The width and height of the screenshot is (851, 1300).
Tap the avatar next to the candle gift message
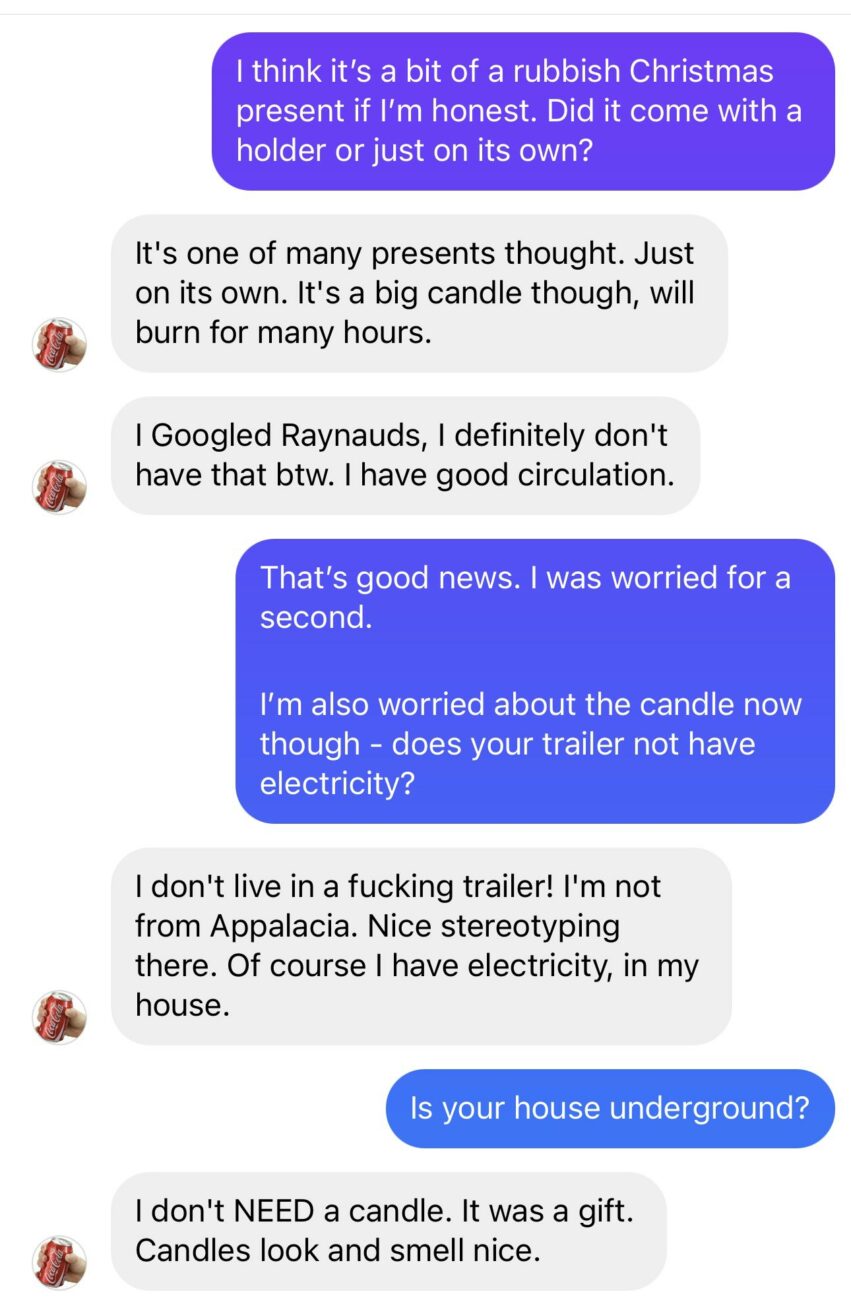(59, 1260)
